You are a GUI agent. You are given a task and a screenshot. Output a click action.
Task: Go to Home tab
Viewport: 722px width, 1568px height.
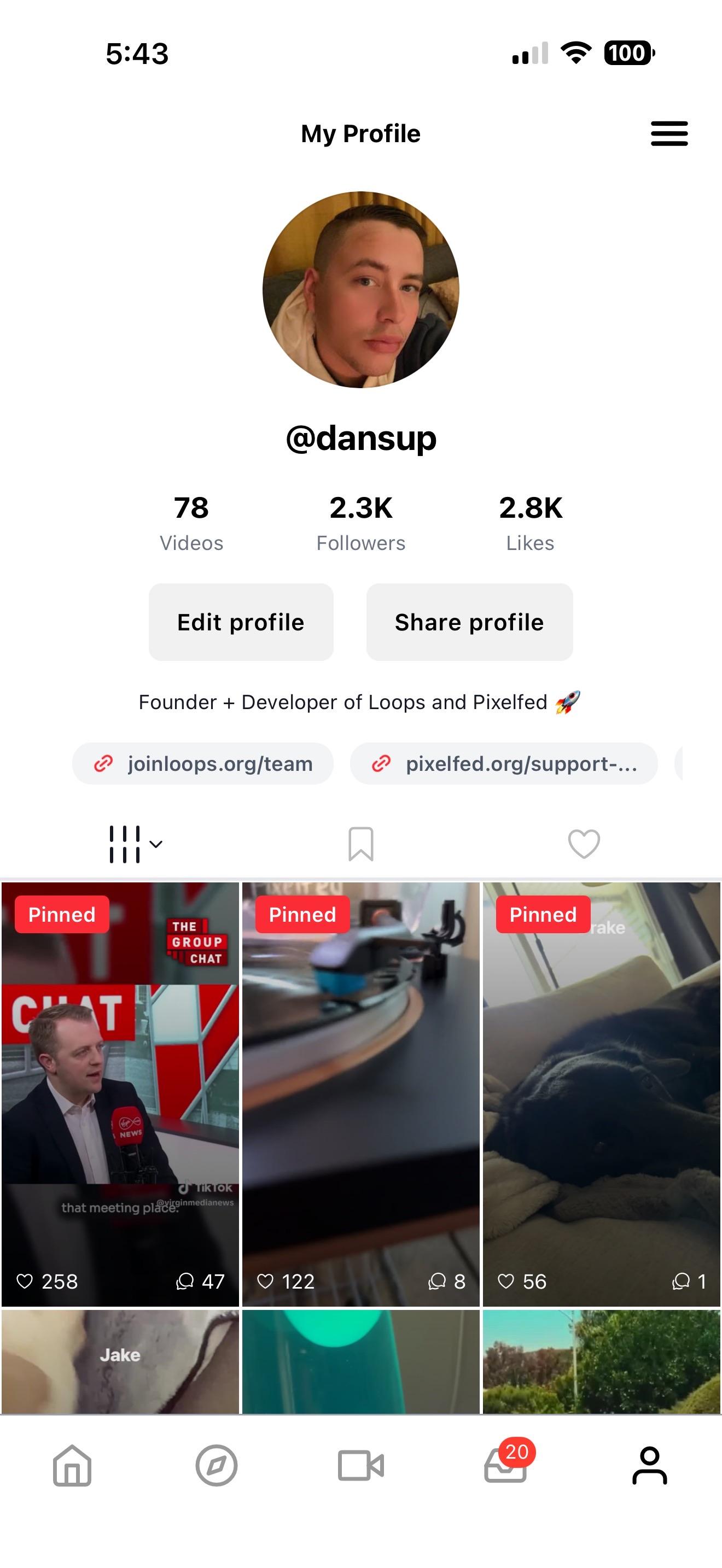point(72,1466)
